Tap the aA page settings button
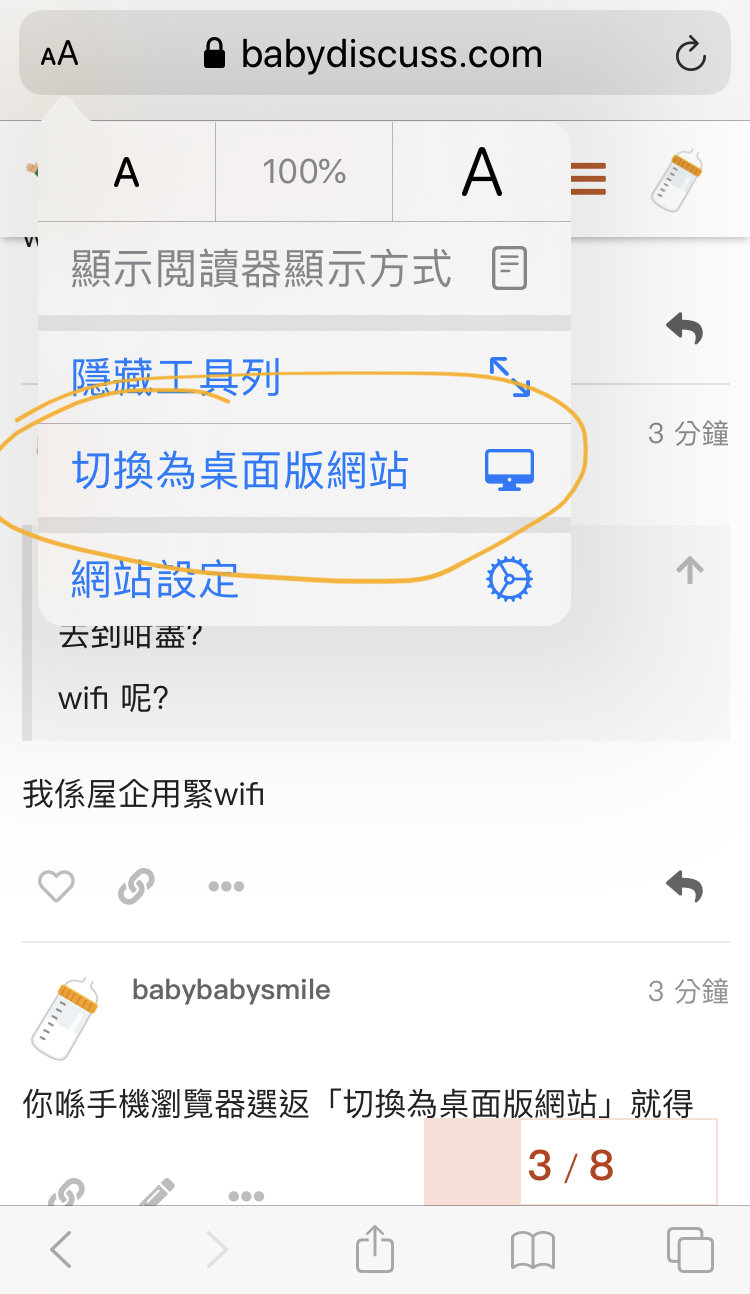The image size is (750, 1294). (x=60, y=54)
